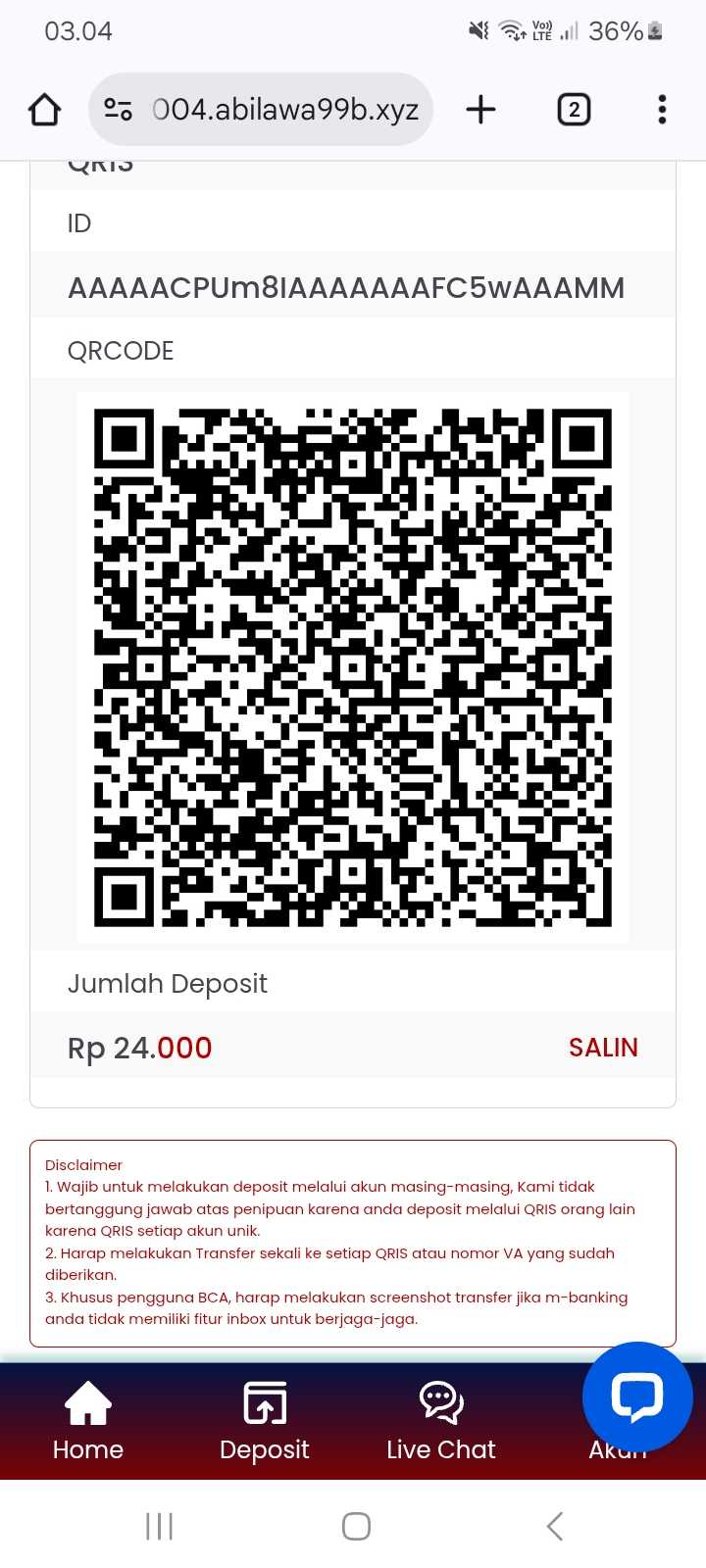
Task: Copy the deposit amount with SALIN
Action: click(x=603, y=1048)
